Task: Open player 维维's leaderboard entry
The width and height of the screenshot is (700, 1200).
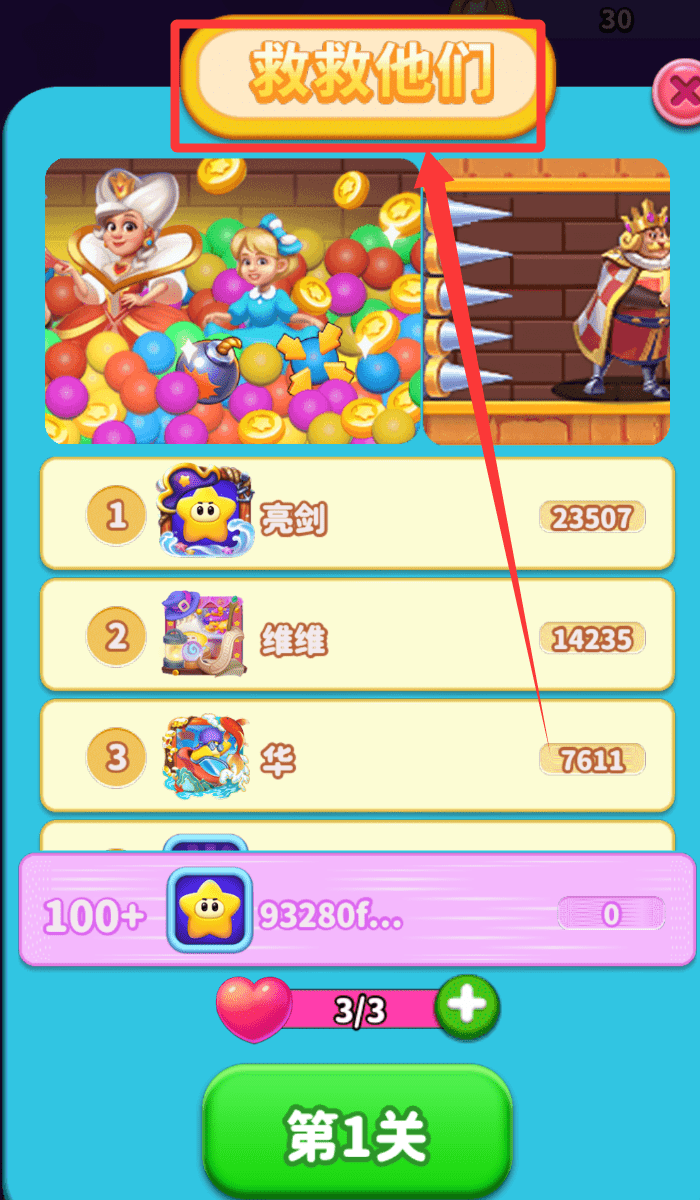Action: (x=357, y=636)
